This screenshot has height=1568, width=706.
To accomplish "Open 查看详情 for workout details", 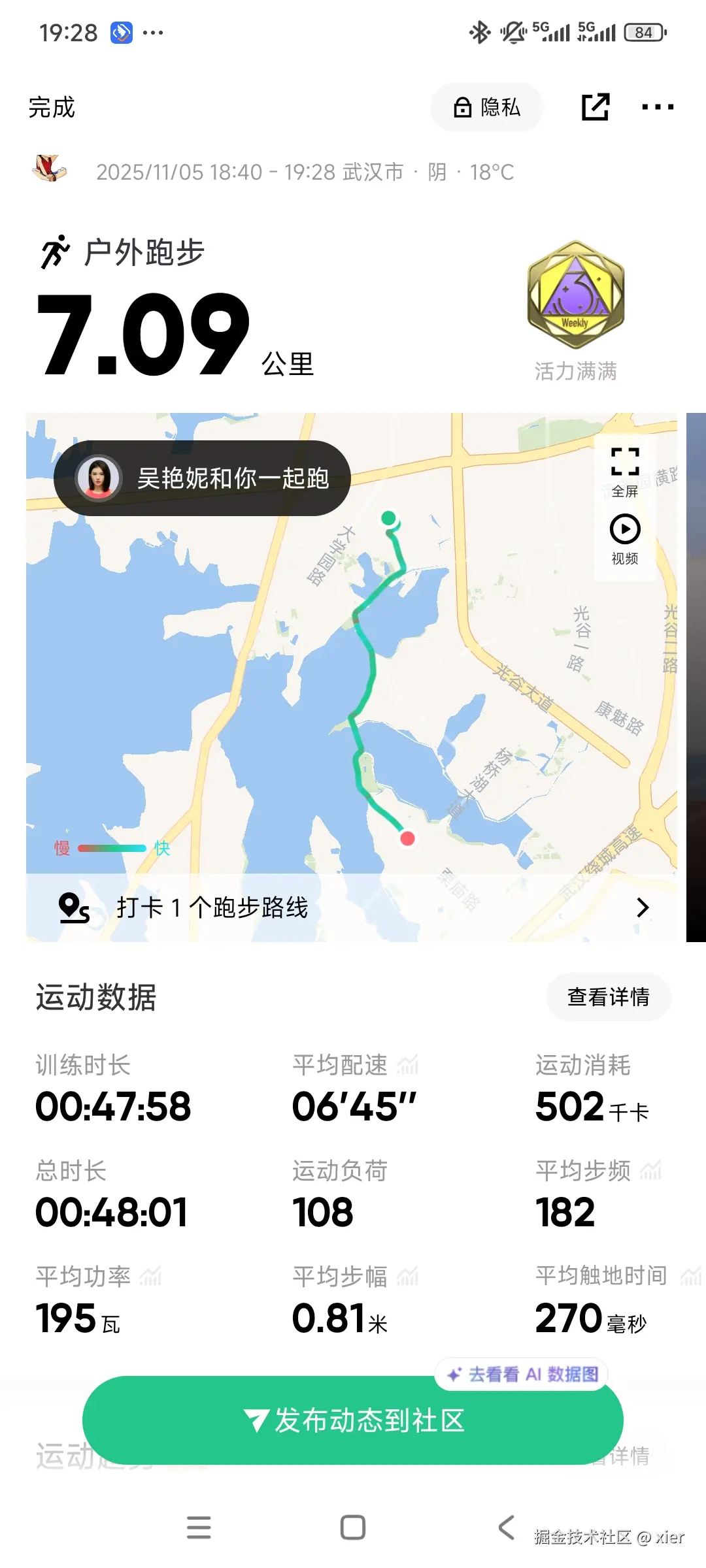I will pos(607,997).
